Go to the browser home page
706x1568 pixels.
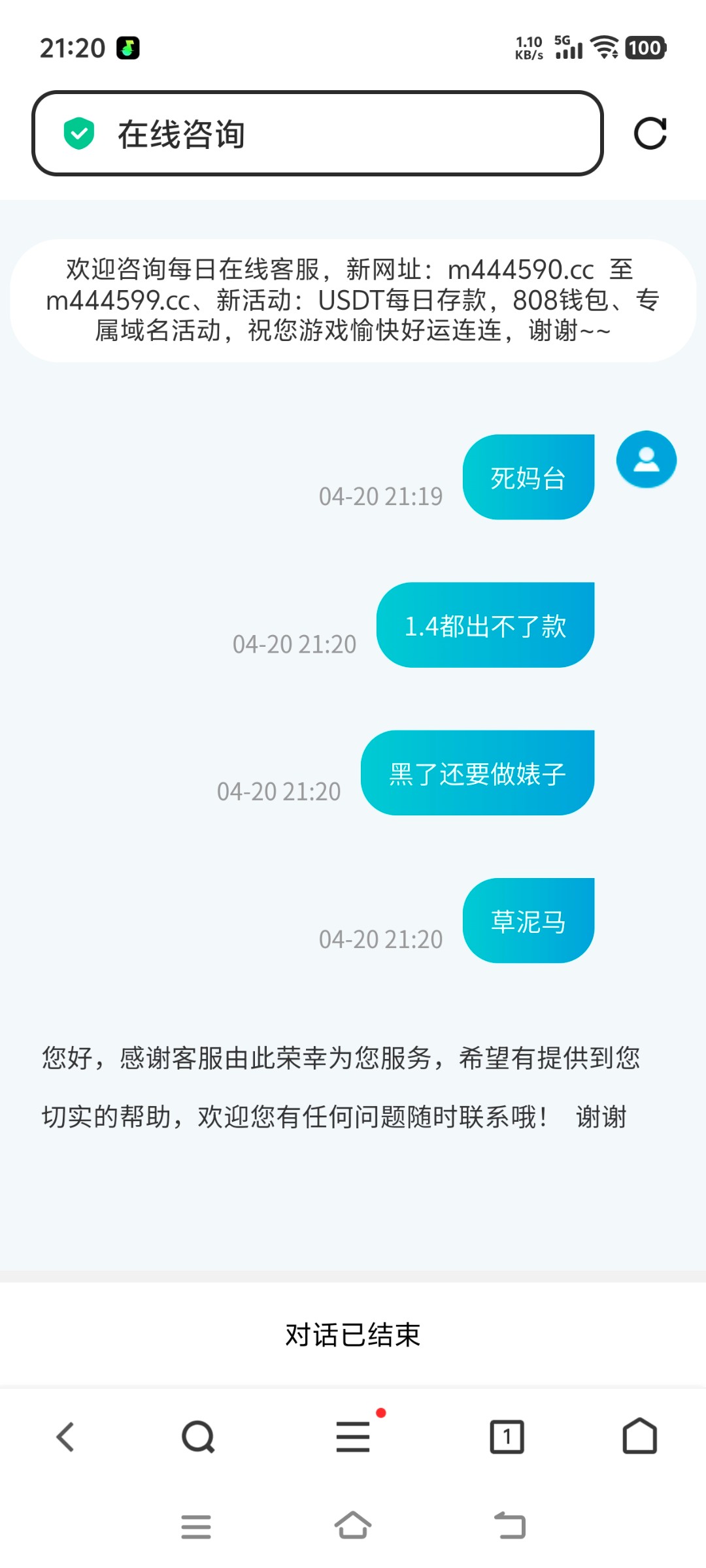tap(640, 1435)
